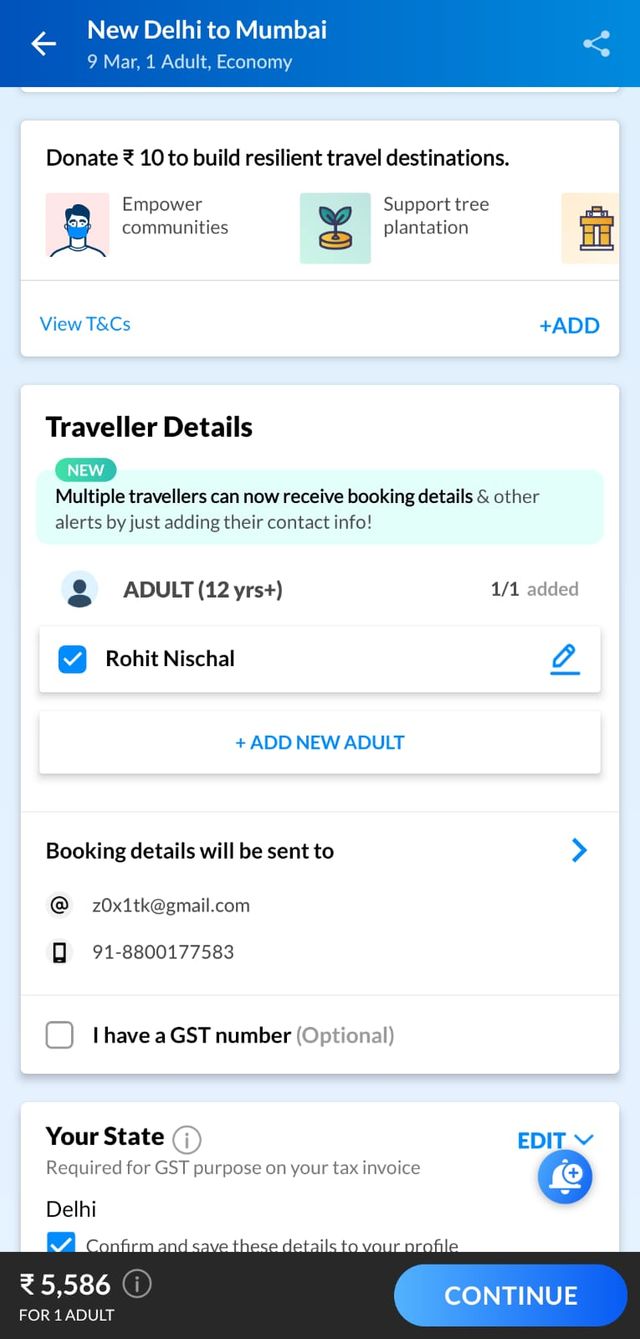Viewport: 640px width, 1339px height.
Task: Check the I have a GST number box
Action: [60, 1035]
